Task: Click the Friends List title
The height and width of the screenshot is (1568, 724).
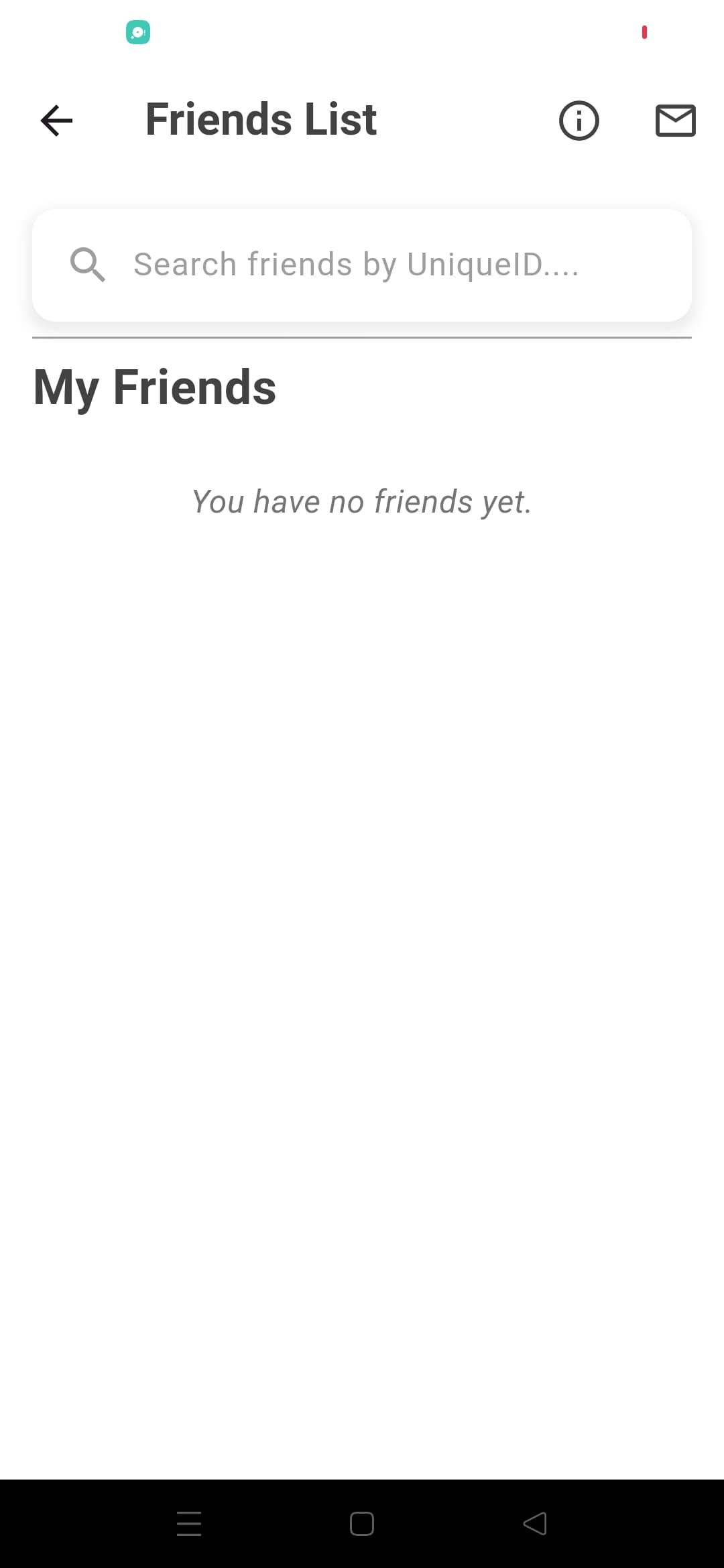Action: pyautogui.click(x=261, y=119)
